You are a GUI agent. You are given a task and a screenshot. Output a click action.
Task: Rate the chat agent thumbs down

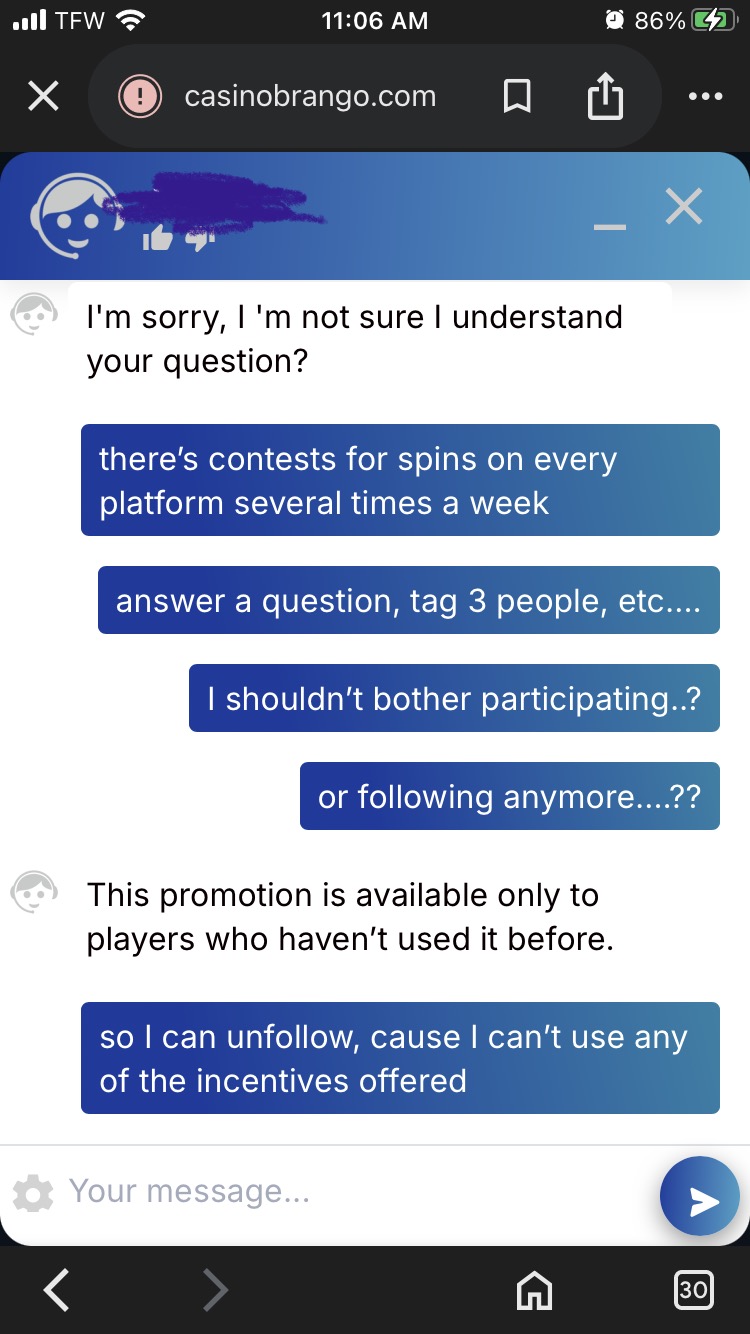click(200, 238)
